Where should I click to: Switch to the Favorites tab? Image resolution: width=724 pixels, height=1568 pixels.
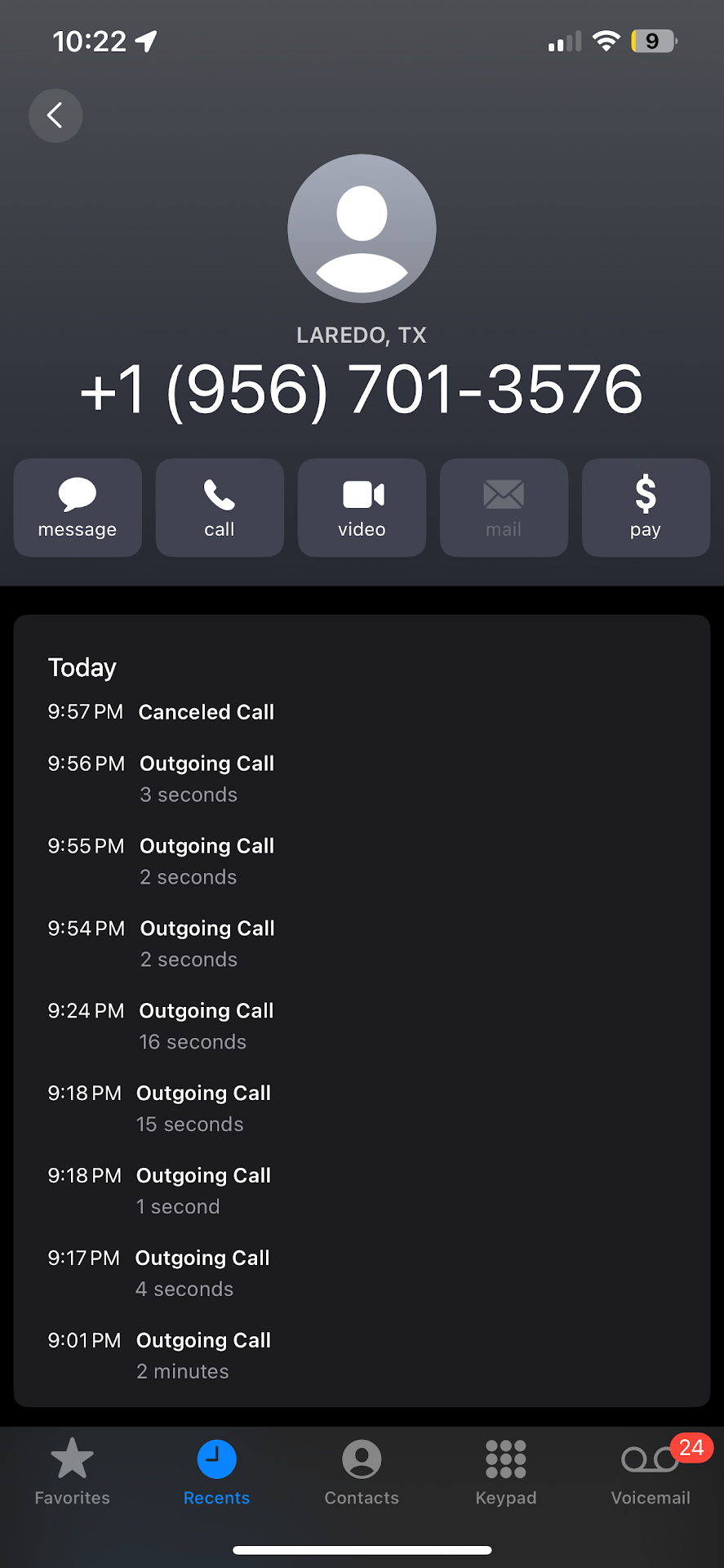[x=72, y=1472]
